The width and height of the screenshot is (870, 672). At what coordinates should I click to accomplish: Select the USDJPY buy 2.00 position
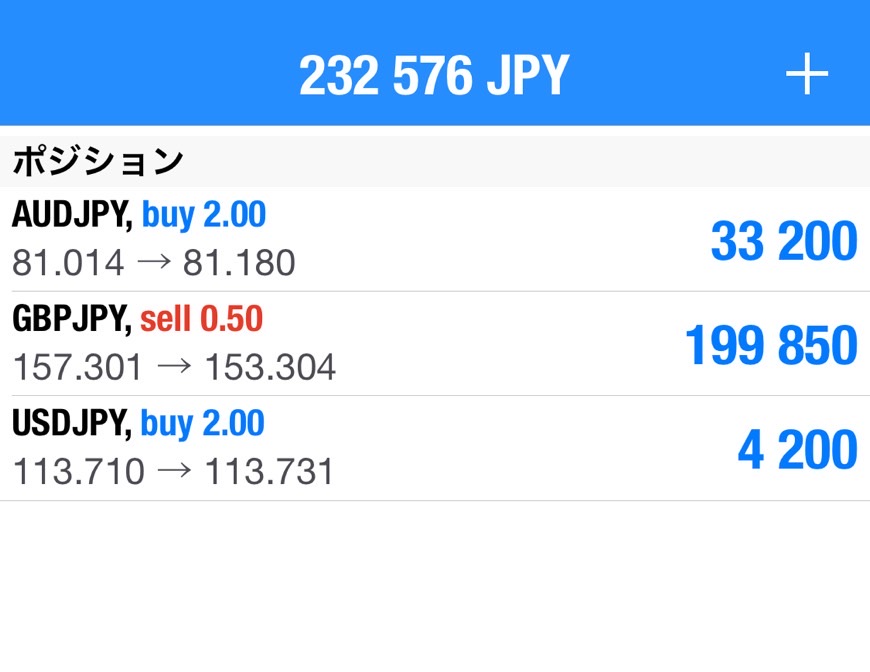point(434,448)
